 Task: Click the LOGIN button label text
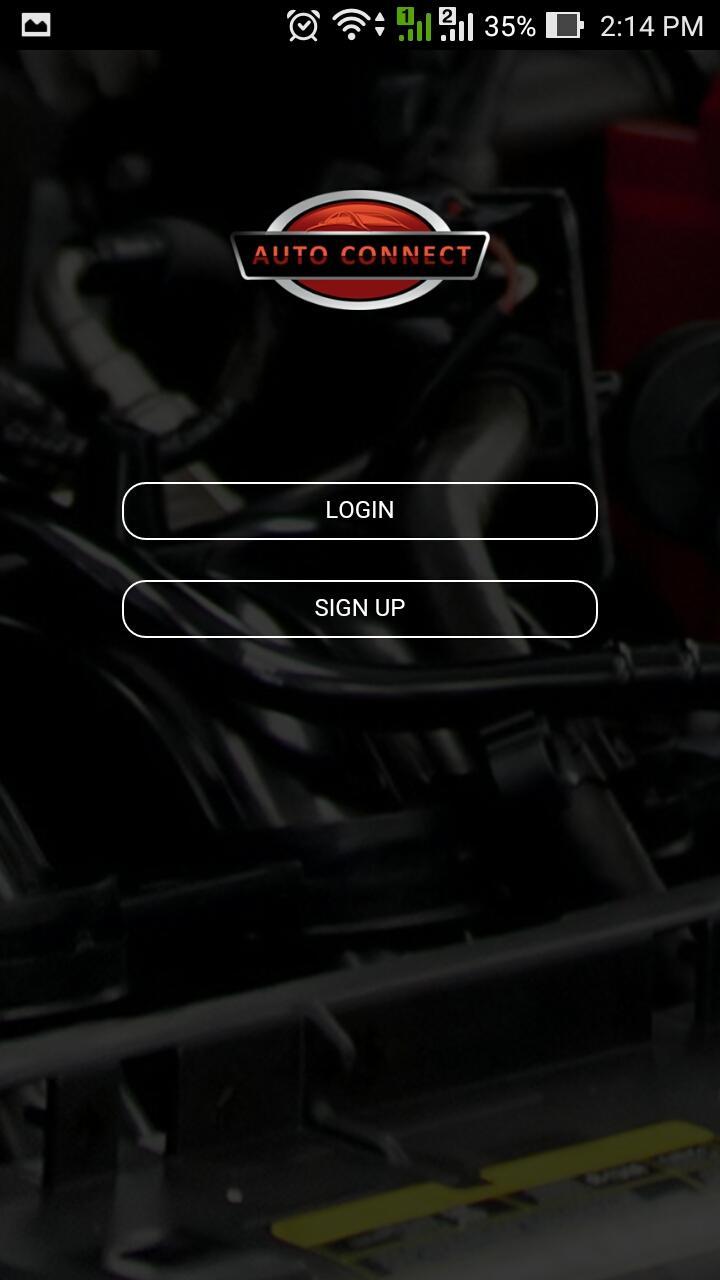click(360, 510)
